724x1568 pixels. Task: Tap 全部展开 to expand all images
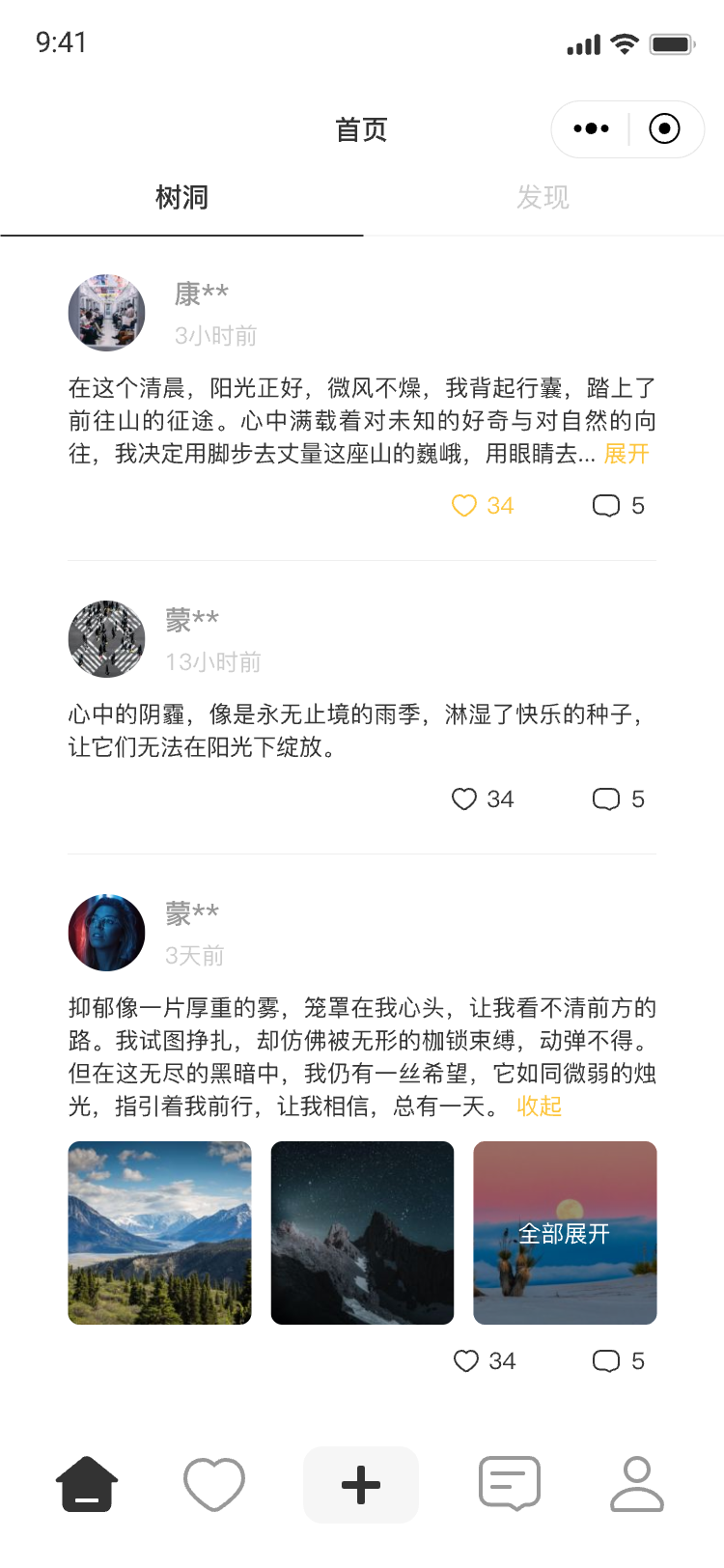pyautogui.click(x=565, y=1232)
